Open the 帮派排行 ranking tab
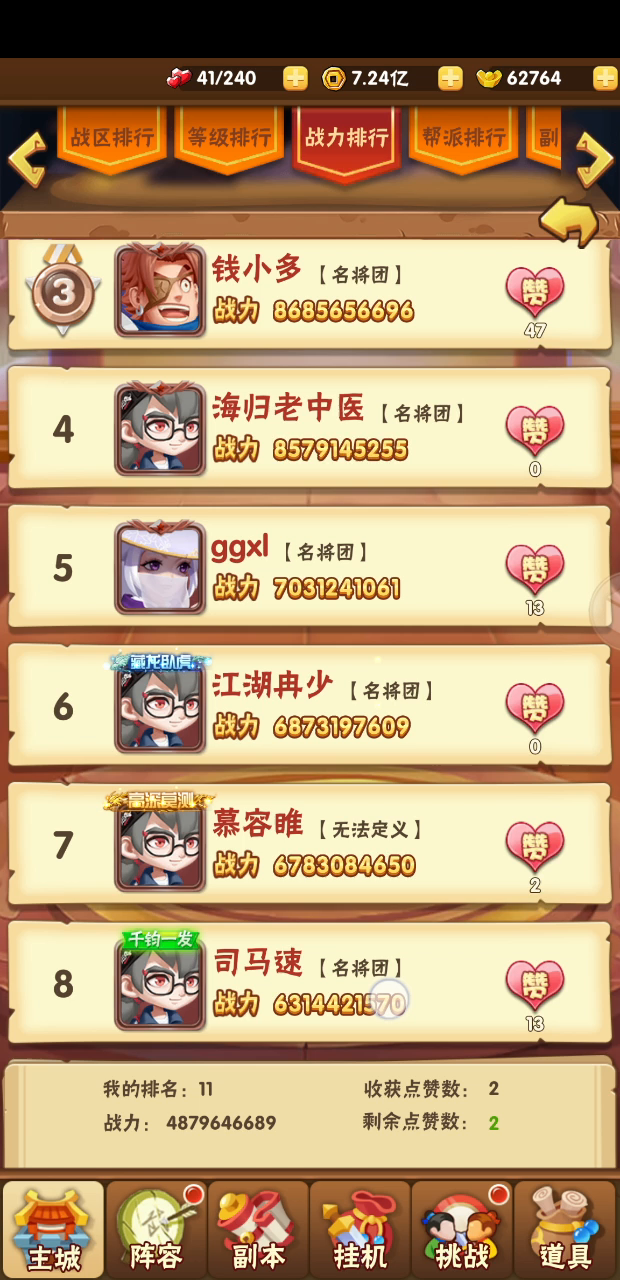This screenshot has width=620, height=1280. click(463, 138)
